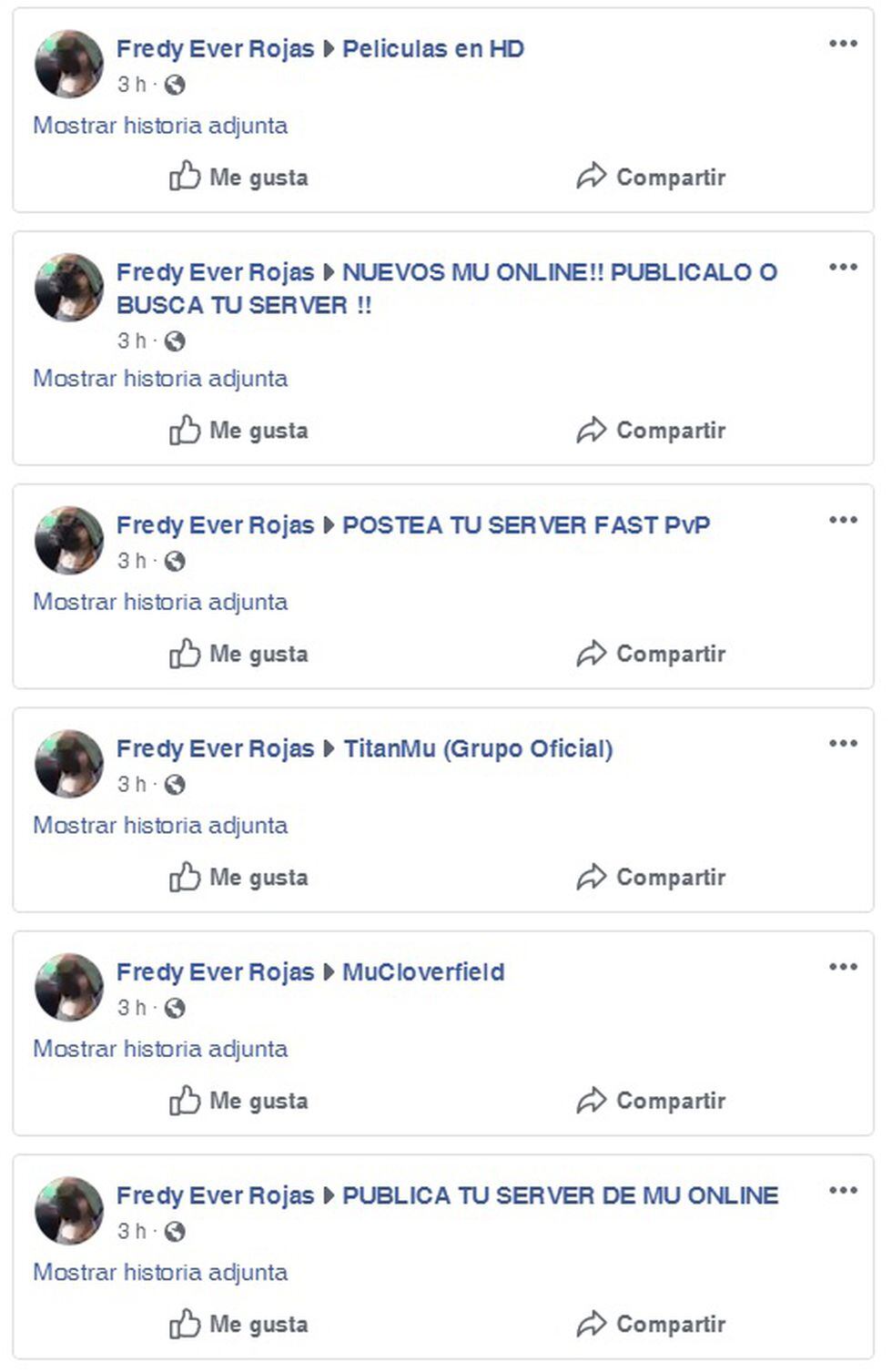Share the Peliculas en HD post
This screenshot has width=892, height=1372.
651,177
